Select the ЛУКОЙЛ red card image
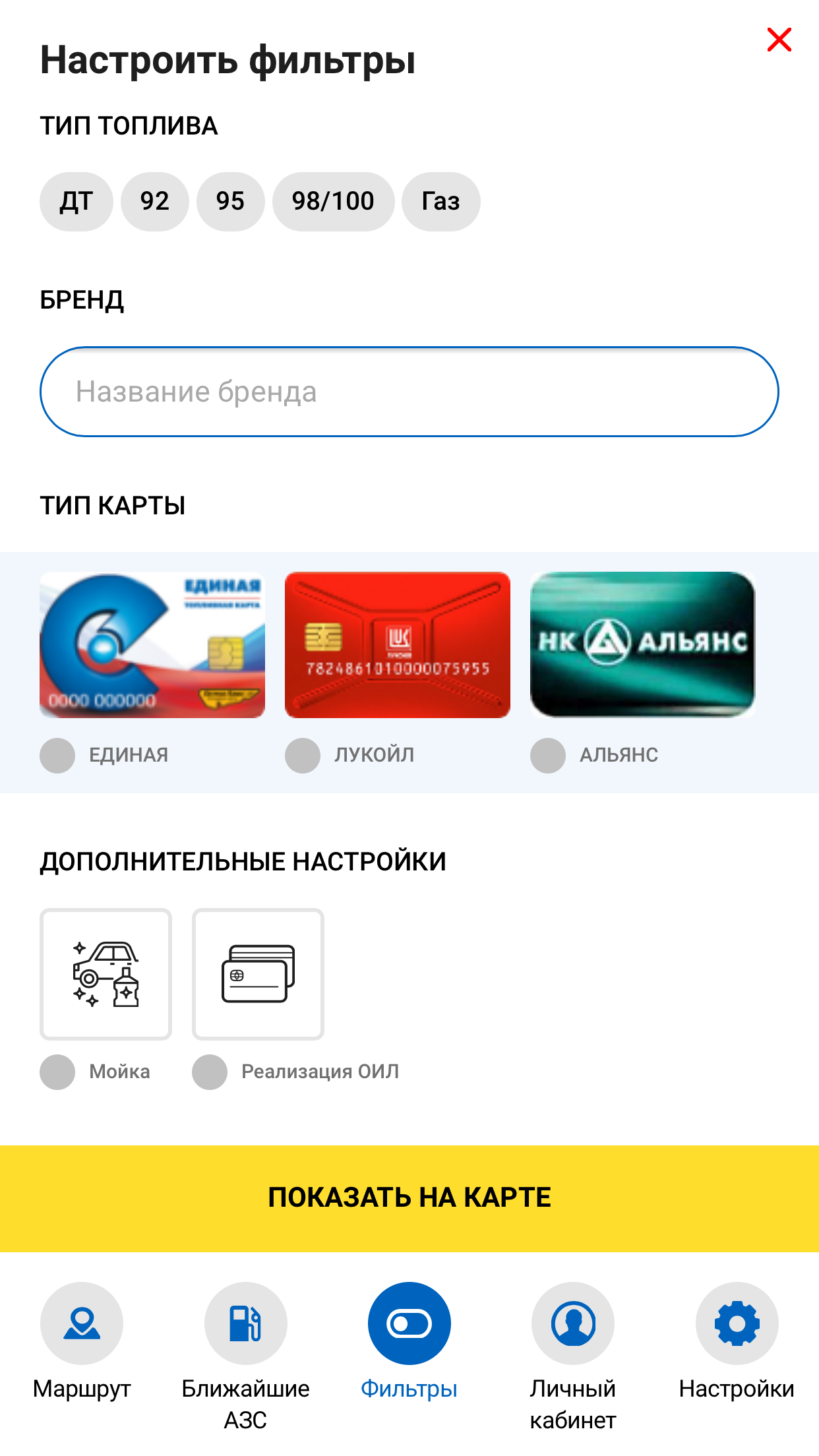The width and height of the screenshot is (819, 1456). pos(397,644)
